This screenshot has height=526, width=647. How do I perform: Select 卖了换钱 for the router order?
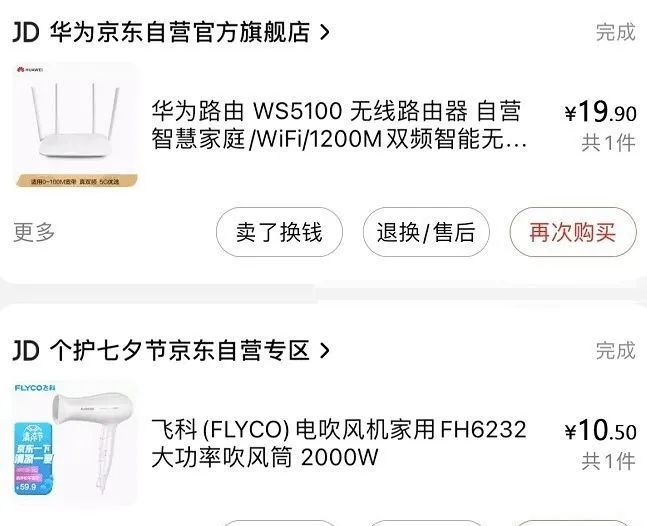pyautogui.click(x=279, y=233)
